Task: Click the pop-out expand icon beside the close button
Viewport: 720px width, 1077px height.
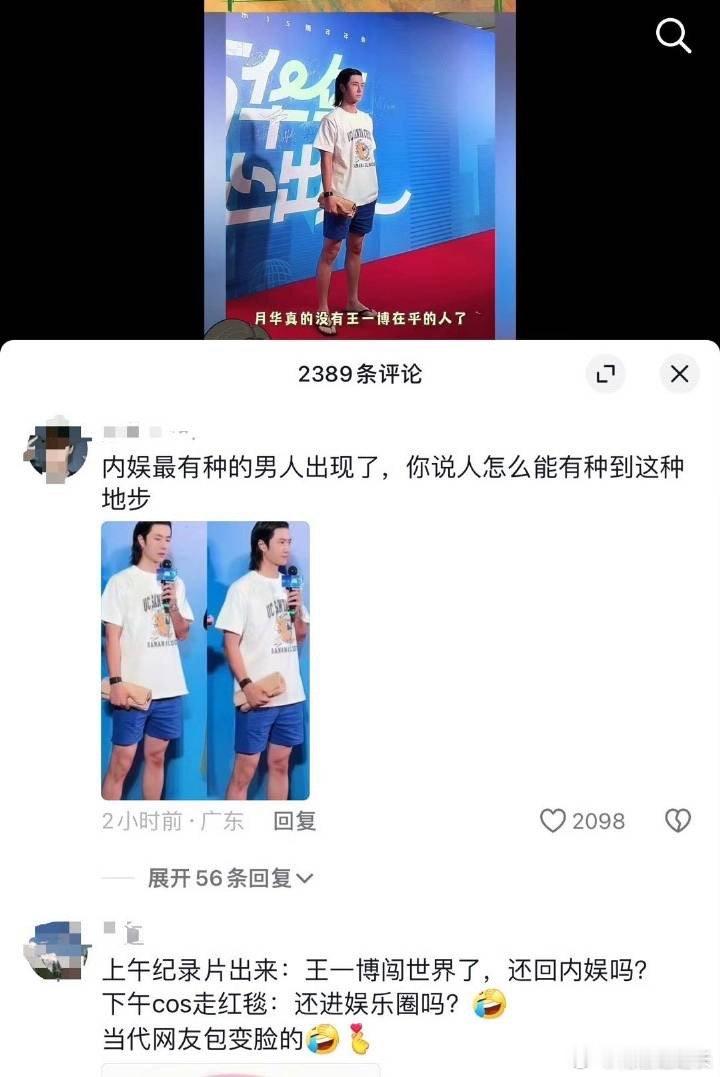Action: pyautogui.click(x=605, y=373)
